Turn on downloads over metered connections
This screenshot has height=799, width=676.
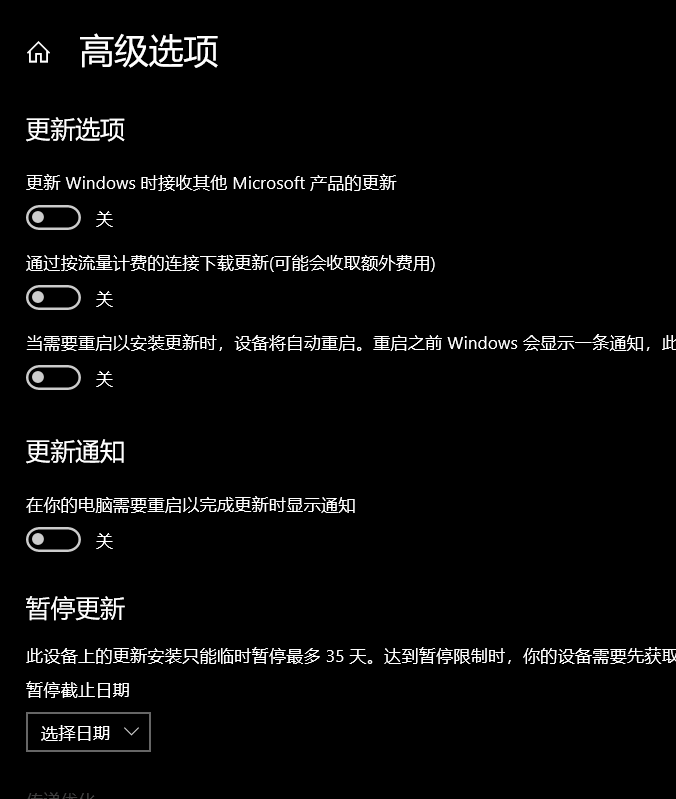point(53,298)
